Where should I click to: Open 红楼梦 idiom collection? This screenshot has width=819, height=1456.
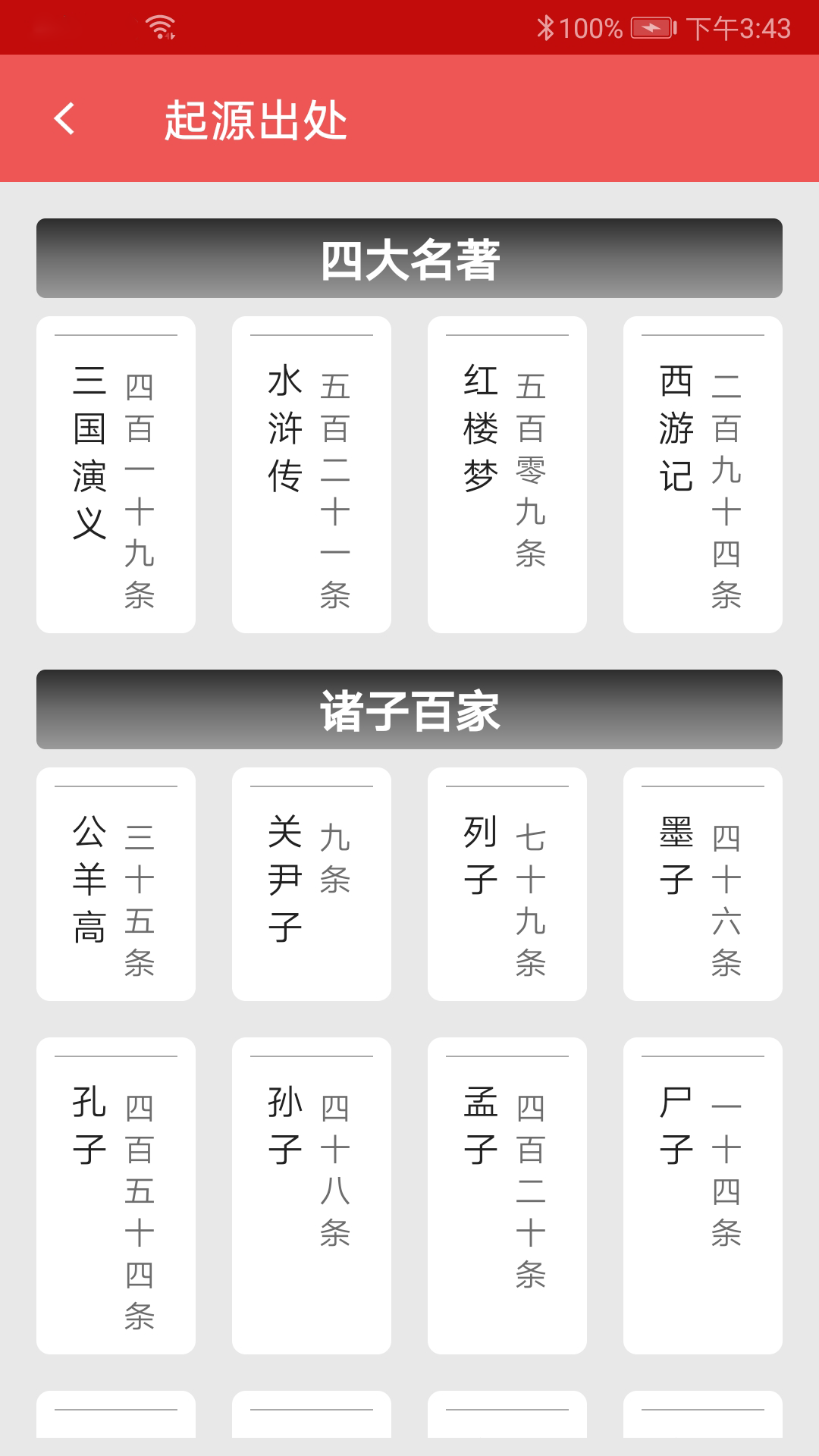point(507,475)
